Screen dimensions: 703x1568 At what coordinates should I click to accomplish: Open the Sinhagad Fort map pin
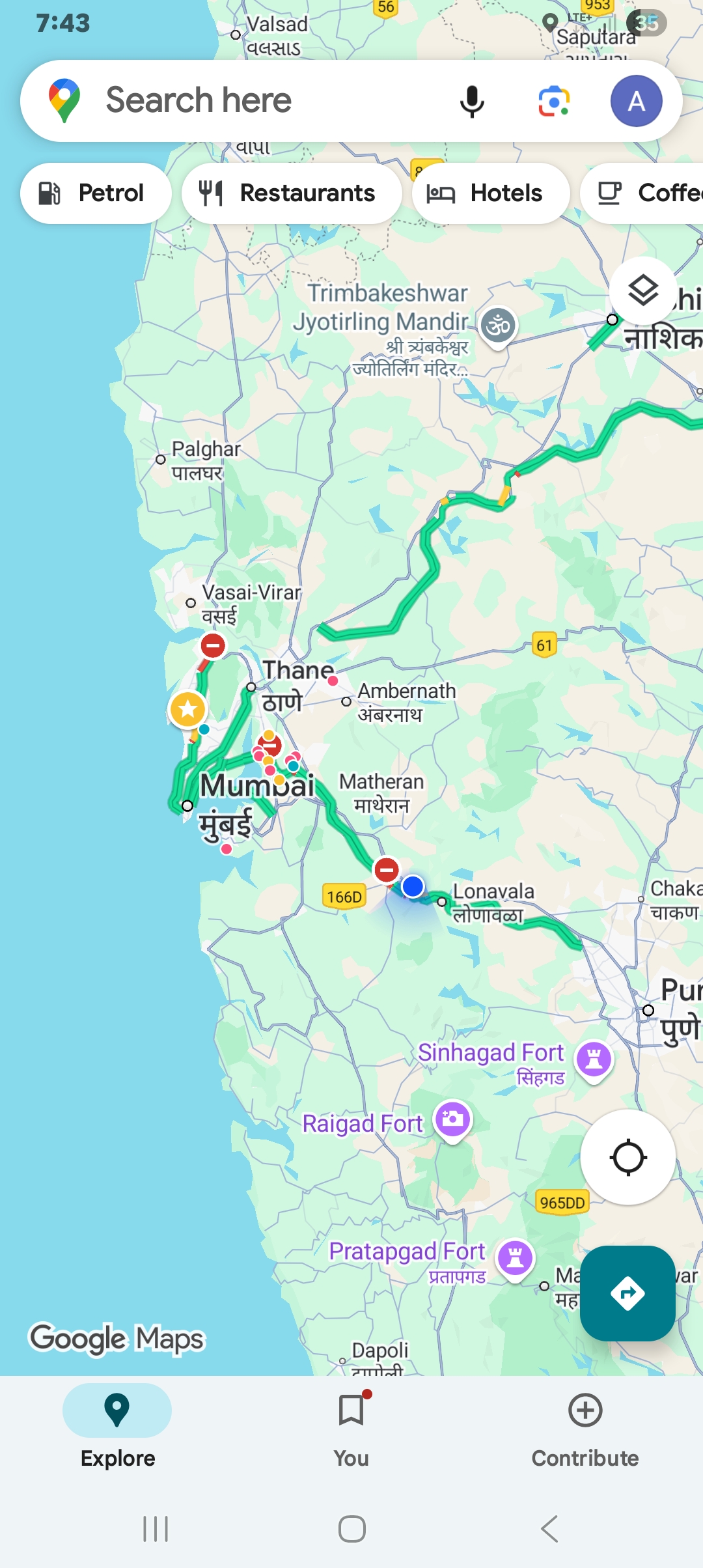pyautogui.click(x=594, y=1059)
